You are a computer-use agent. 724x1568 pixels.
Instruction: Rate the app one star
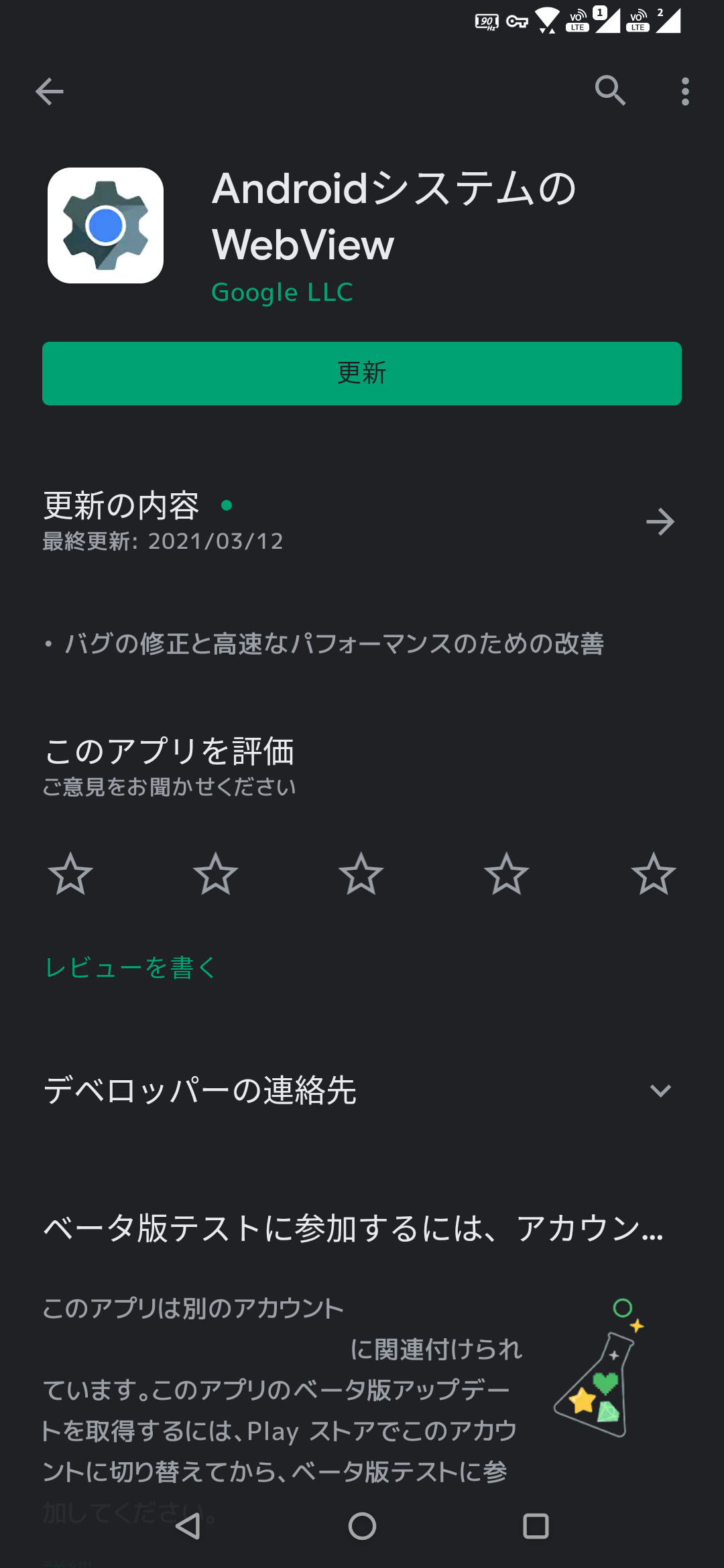click(70, 874)
